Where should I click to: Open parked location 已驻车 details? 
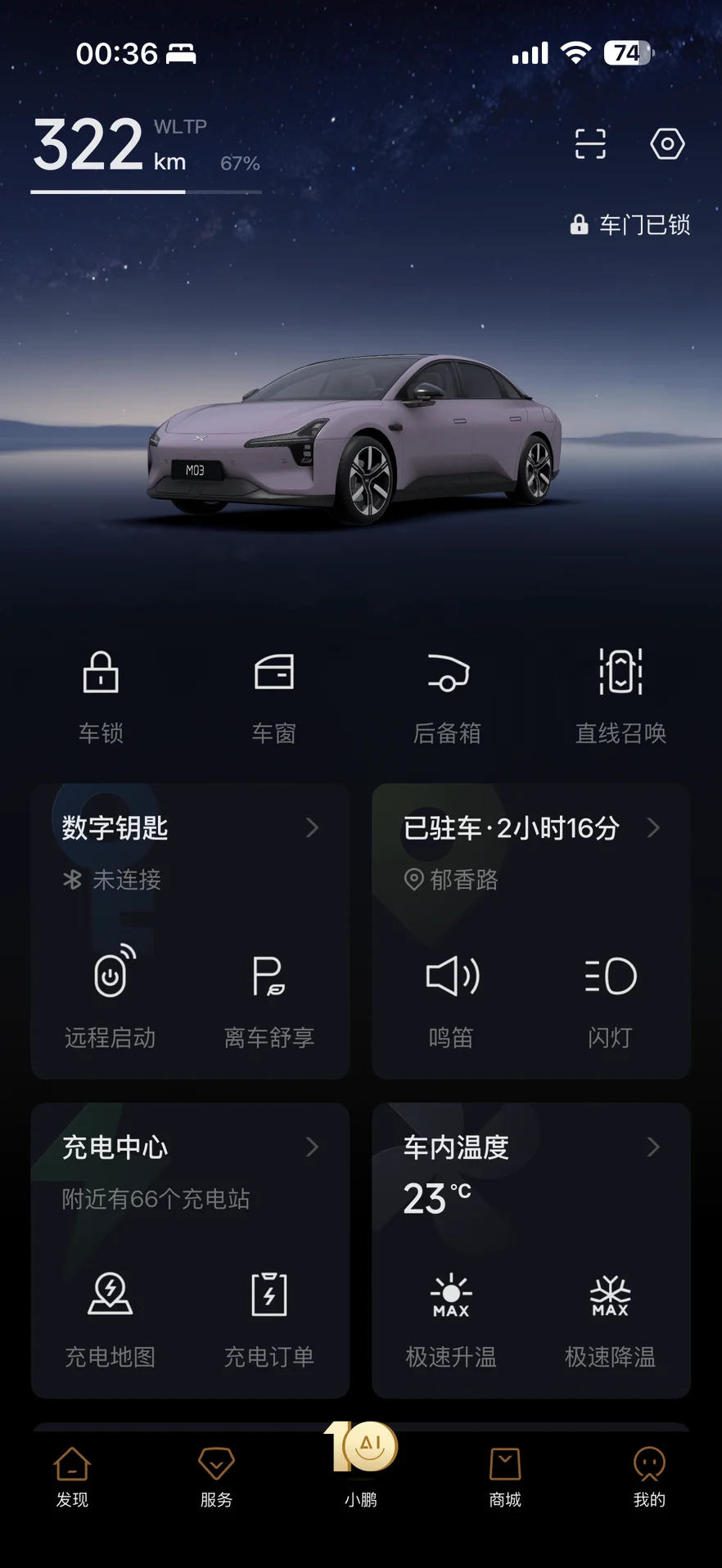click(530, 828)
